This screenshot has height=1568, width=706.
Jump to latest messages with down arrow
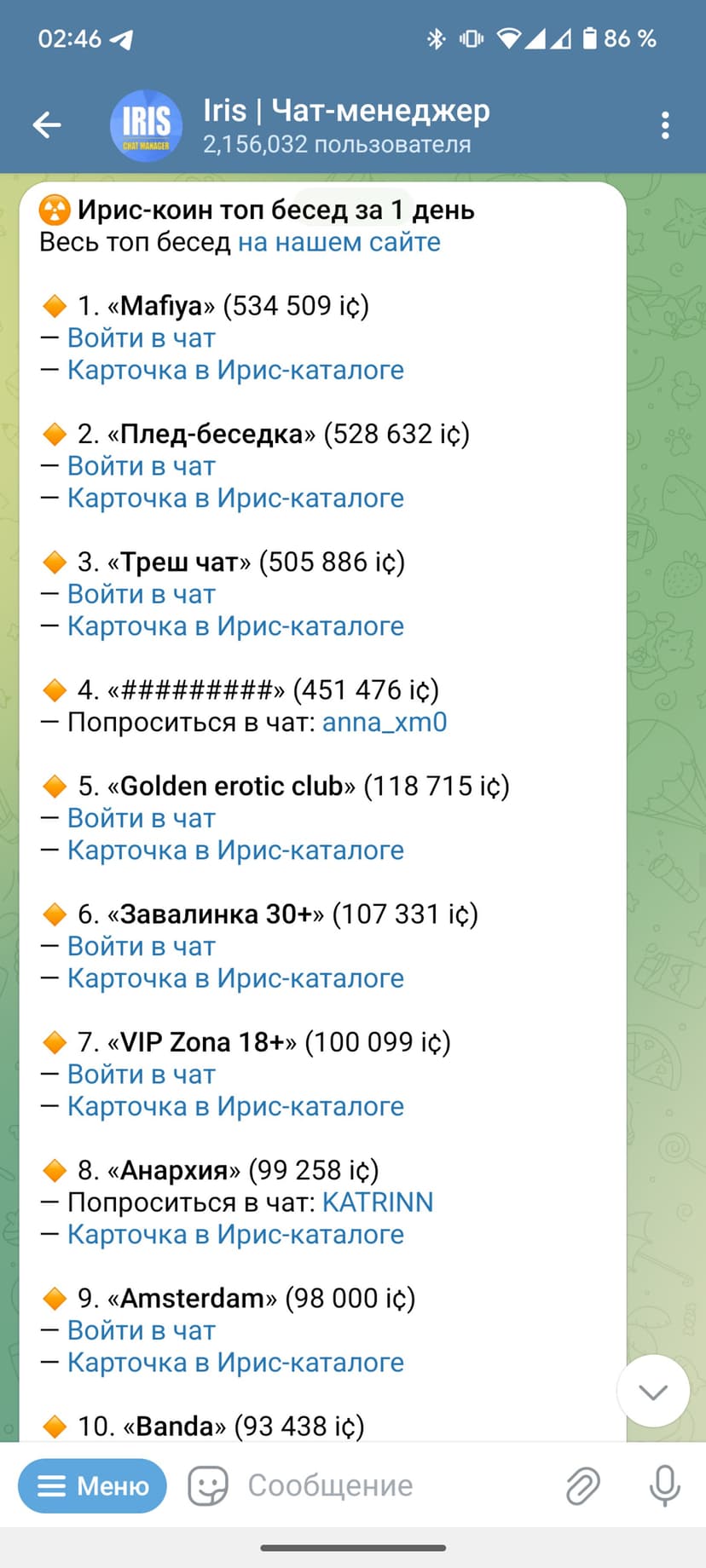click(652, 1392)
